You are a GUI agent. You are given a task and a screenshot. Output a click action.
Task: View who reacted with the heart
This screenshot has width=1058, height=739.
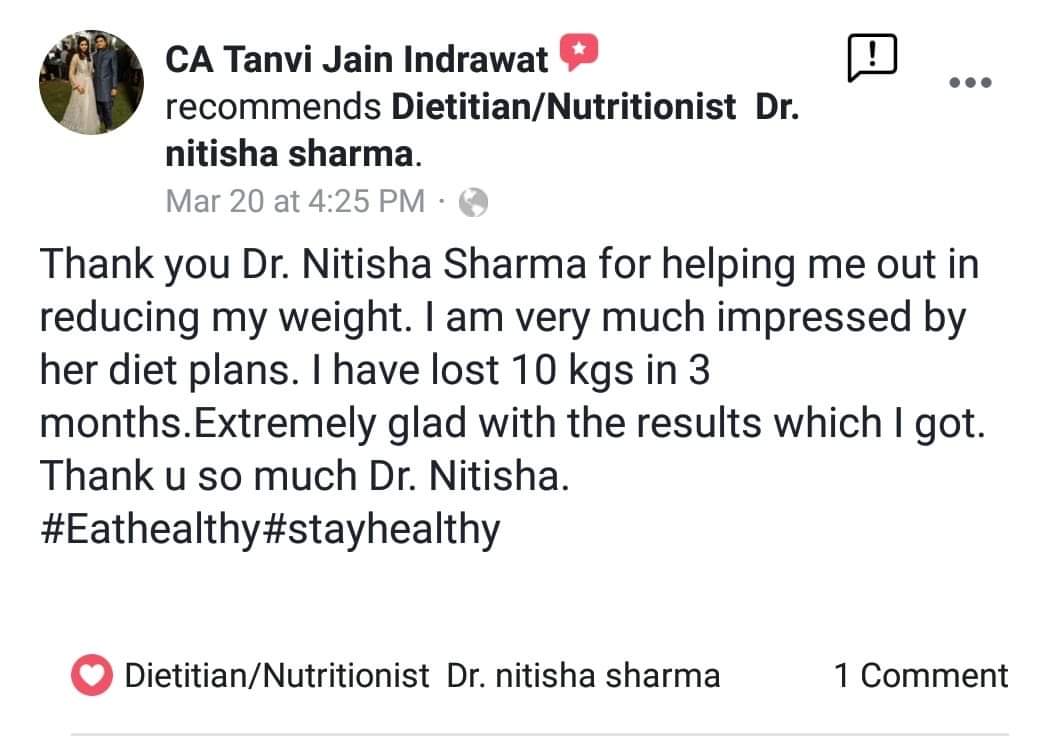coord(92,676)
